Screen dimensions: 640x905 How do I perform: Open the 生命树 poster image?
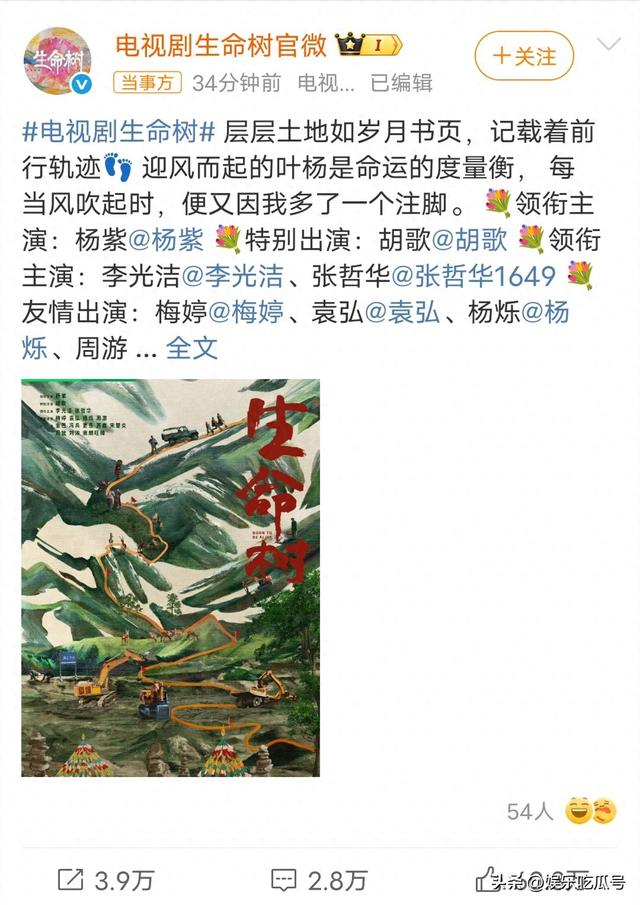pos(171,577)
